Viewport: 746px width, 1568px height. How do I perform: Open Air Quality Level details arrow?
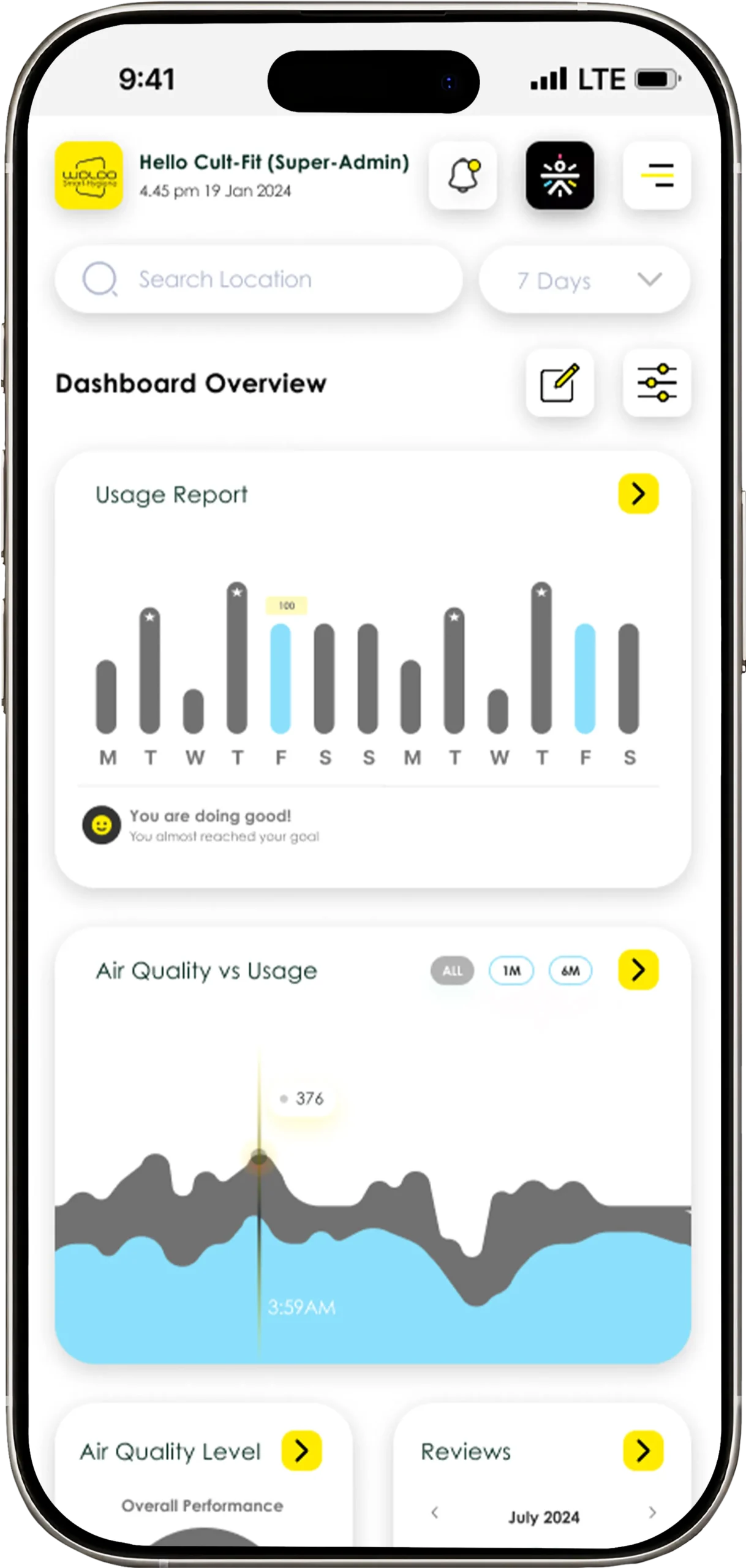(x=301, y=1450)
